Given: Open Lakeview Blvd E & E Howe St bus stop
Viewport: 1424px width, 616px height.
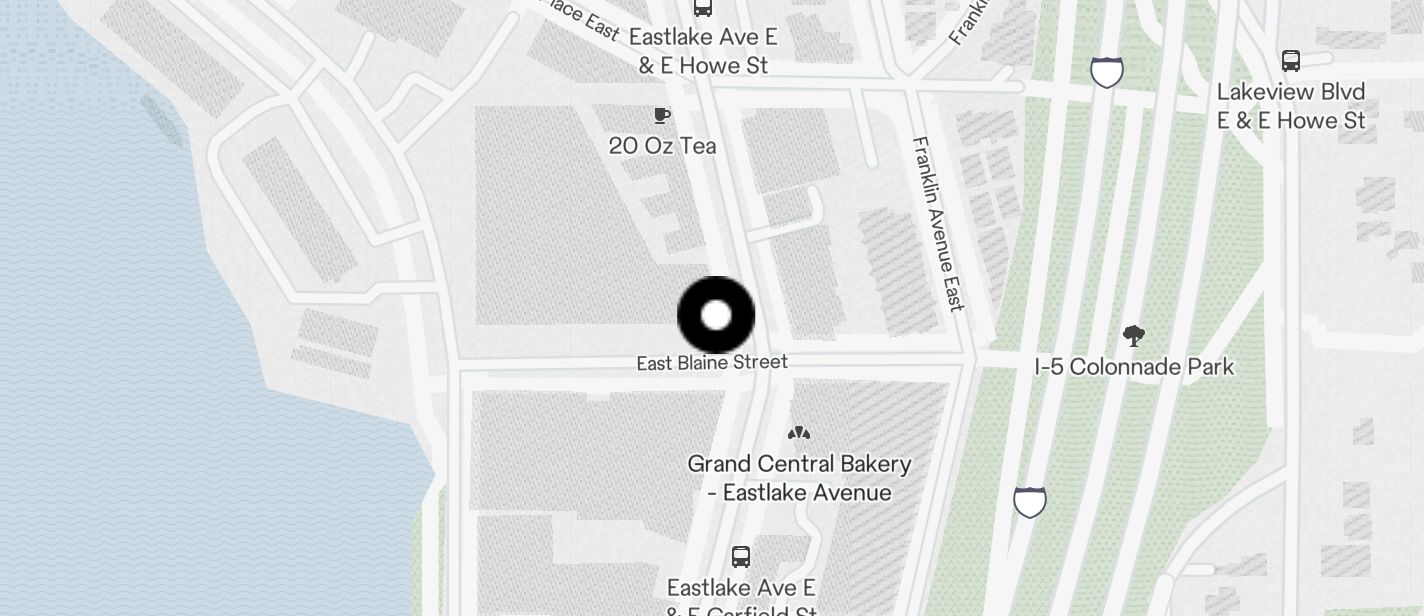Looking at the screenshot, I should 1291,61.
